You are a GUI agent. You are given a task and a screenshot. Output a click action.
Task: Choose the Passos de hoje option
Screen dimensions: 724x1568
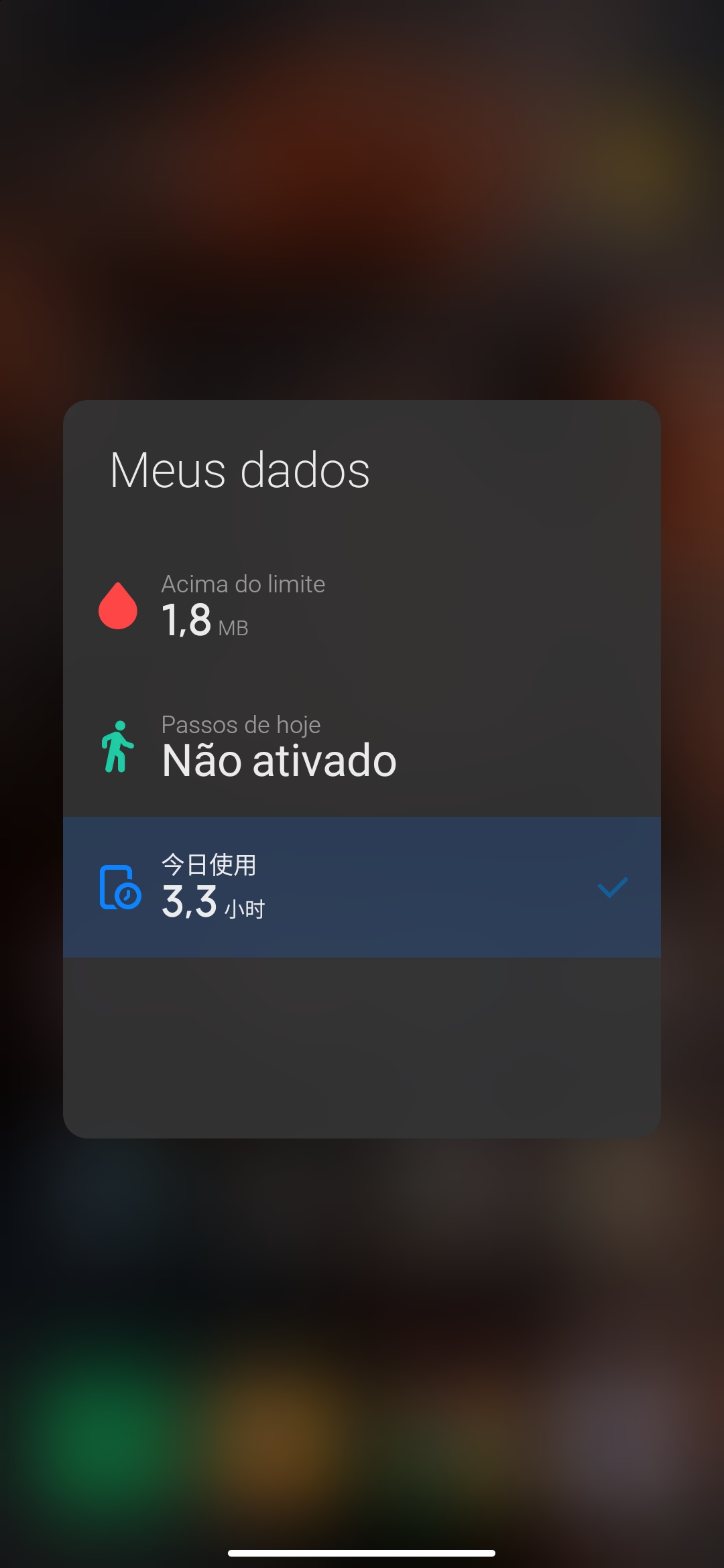tap(362, 746)
